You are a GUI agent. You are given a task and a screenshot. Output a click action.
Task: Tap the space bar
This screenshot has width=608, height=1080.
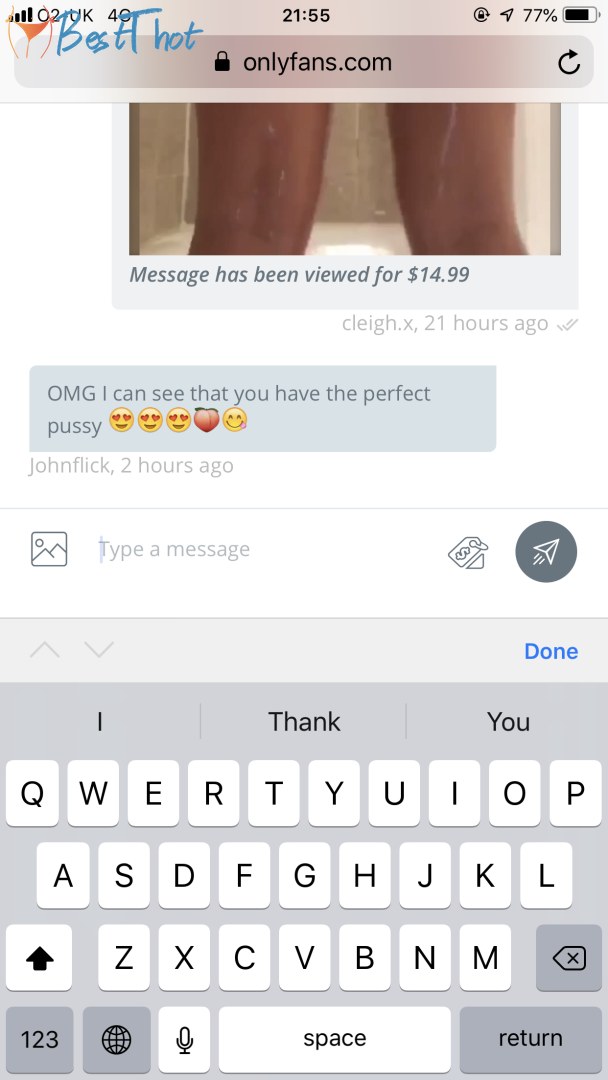pyautogui.click(x=334, y=1040)
